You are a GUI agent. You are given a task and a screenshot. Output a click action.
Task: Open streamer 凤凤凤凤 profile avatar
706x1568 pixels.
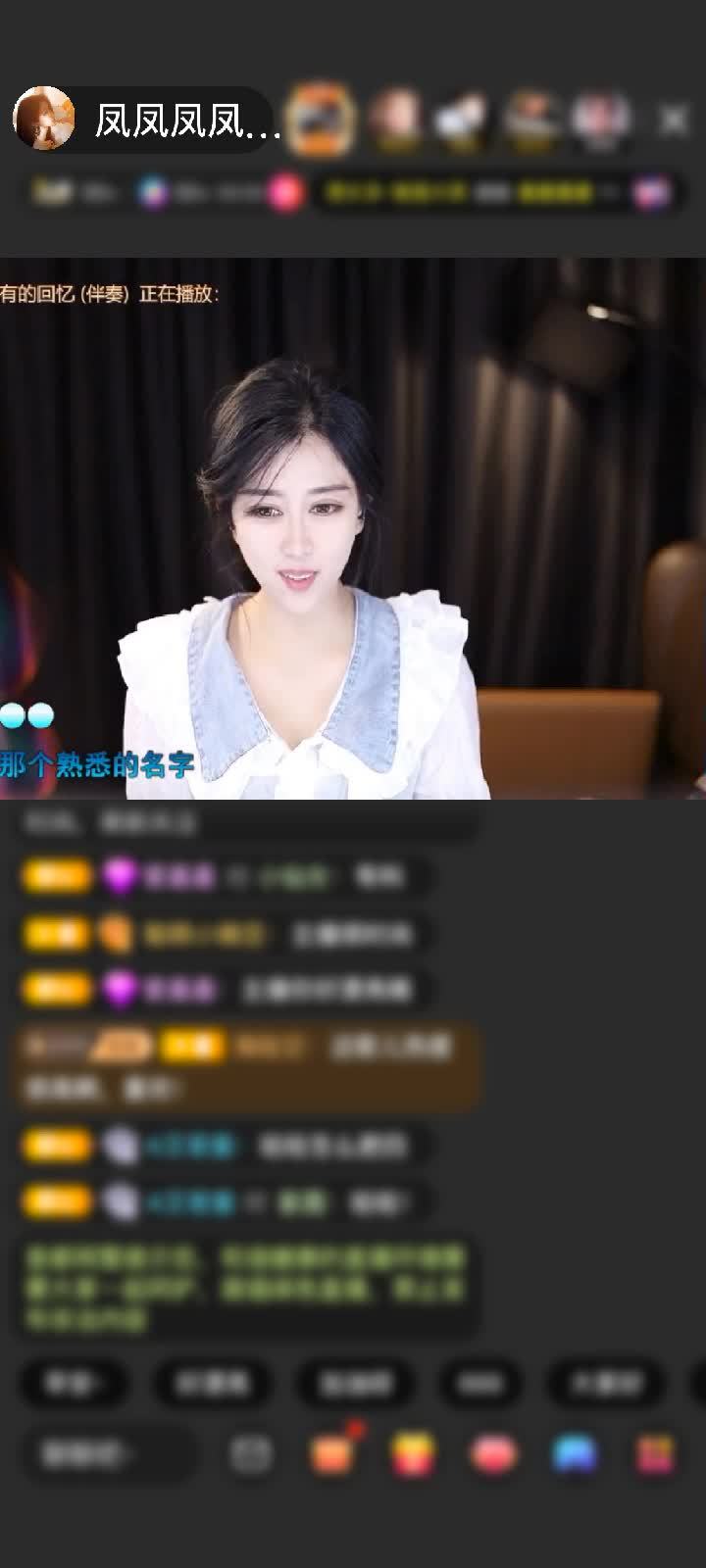[x=44, y=119]
